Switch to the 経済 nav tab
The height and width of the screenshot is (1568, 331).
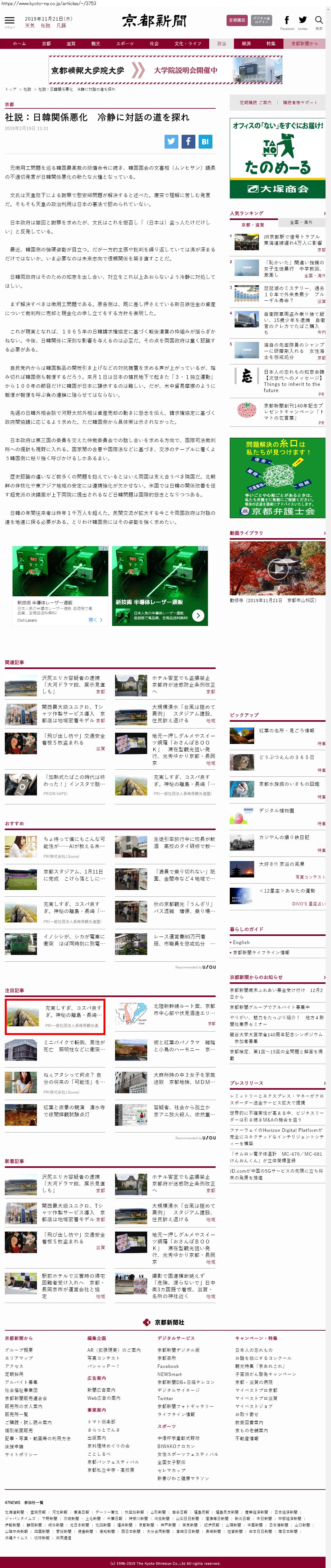point(246,44)
